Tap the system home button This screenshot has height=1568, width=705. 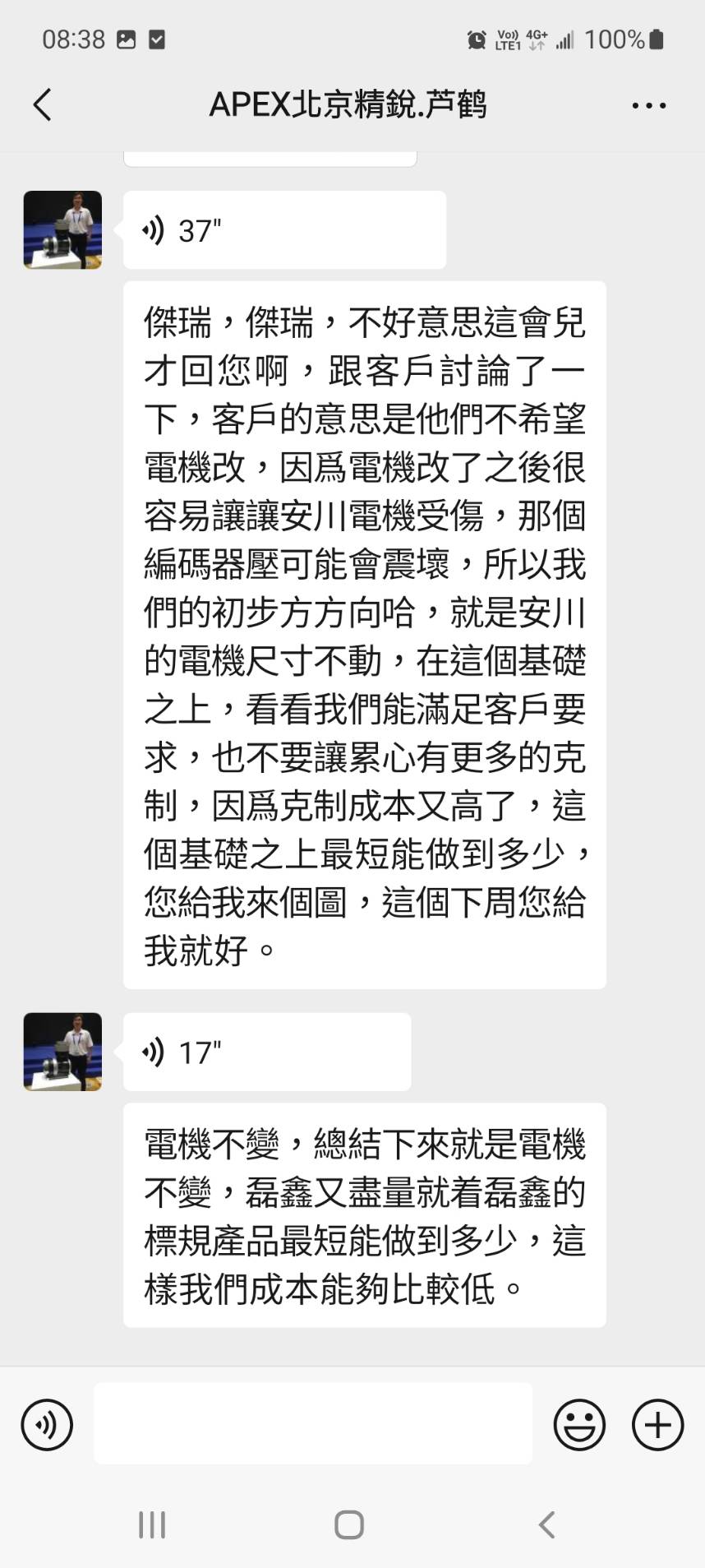click(349, 1524)
